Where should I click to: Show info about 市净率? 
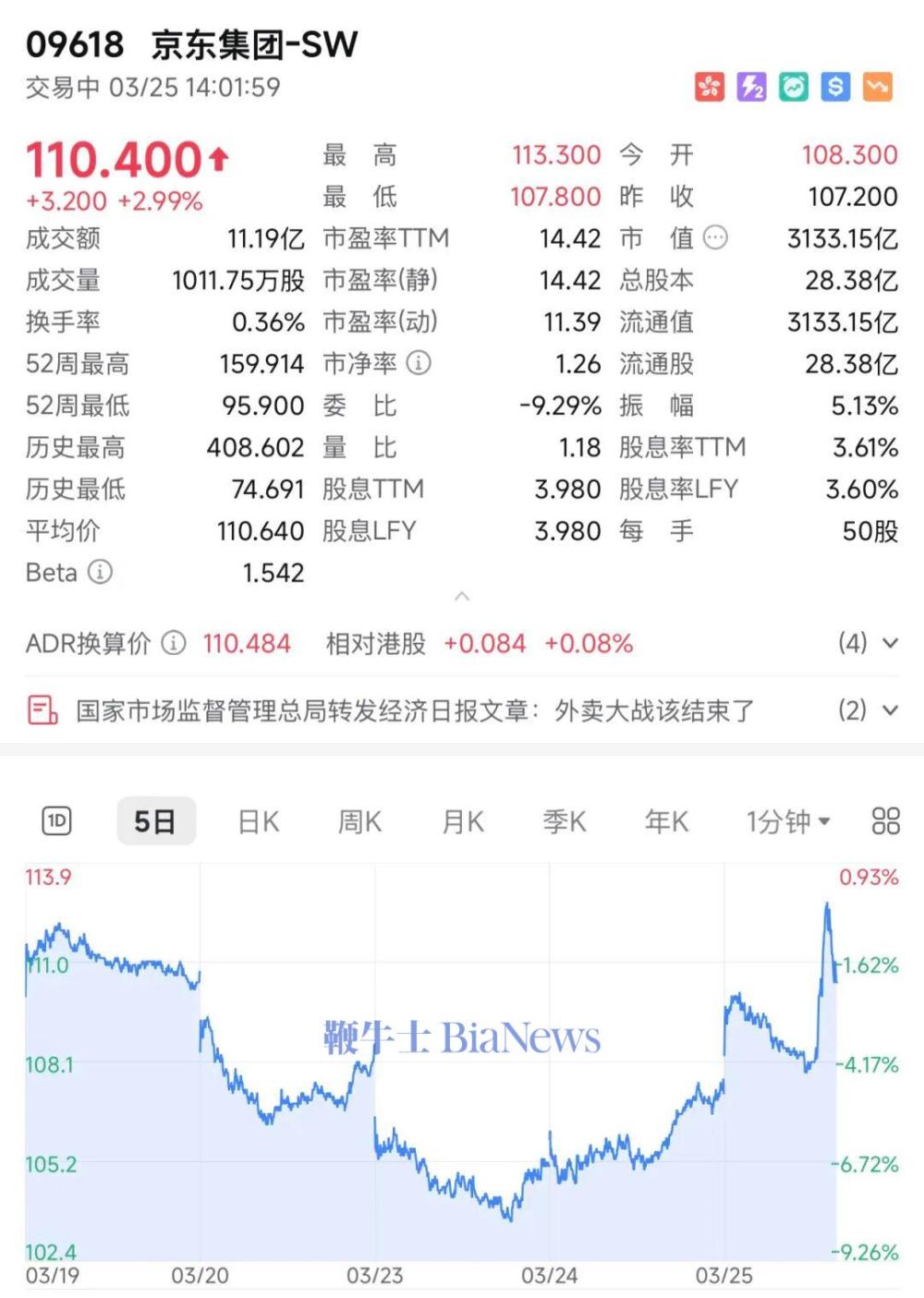point(419,363)
